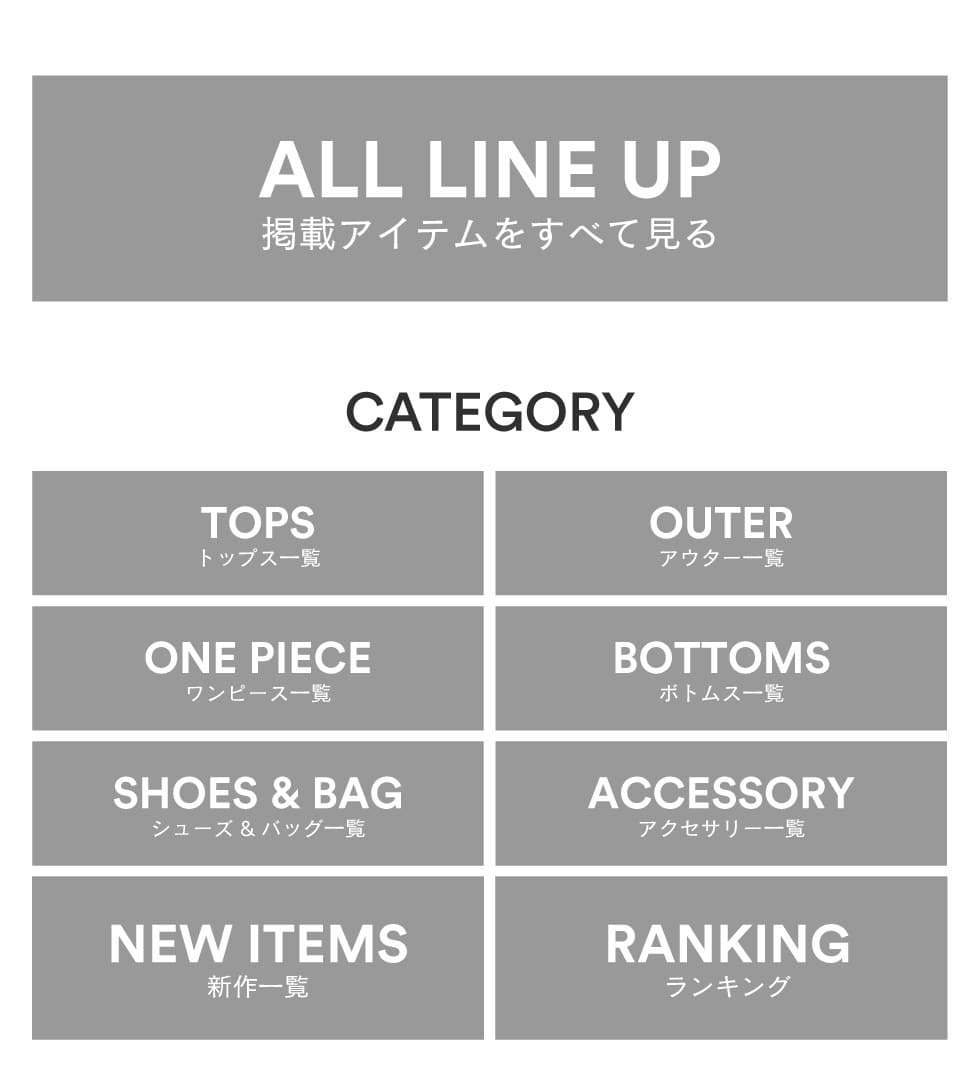Viewport: 980px width, 1084px height.
Task: View the BOTTOMS category
Action: (x=721, y=668)
